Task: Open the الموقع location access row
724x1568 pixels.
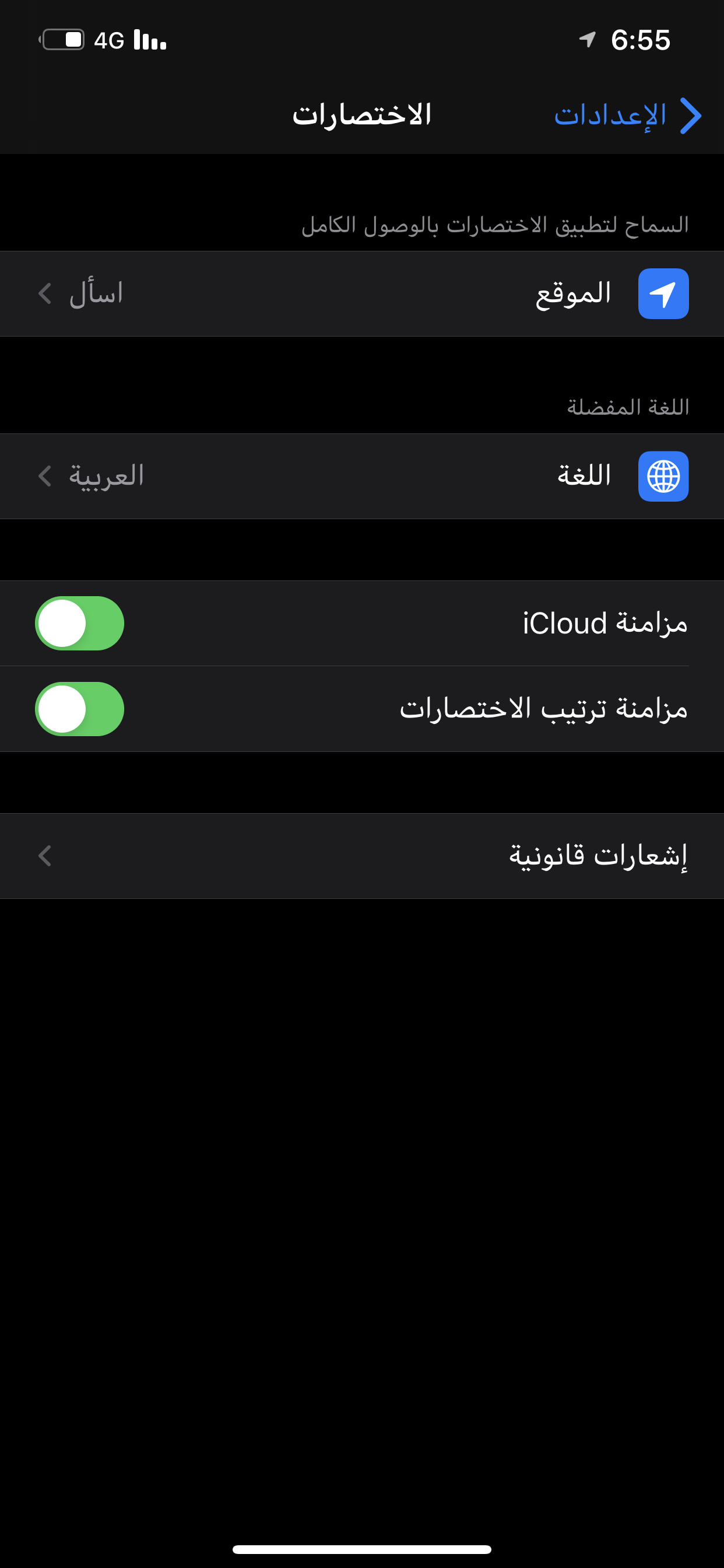Action: [x=362, y=294]
